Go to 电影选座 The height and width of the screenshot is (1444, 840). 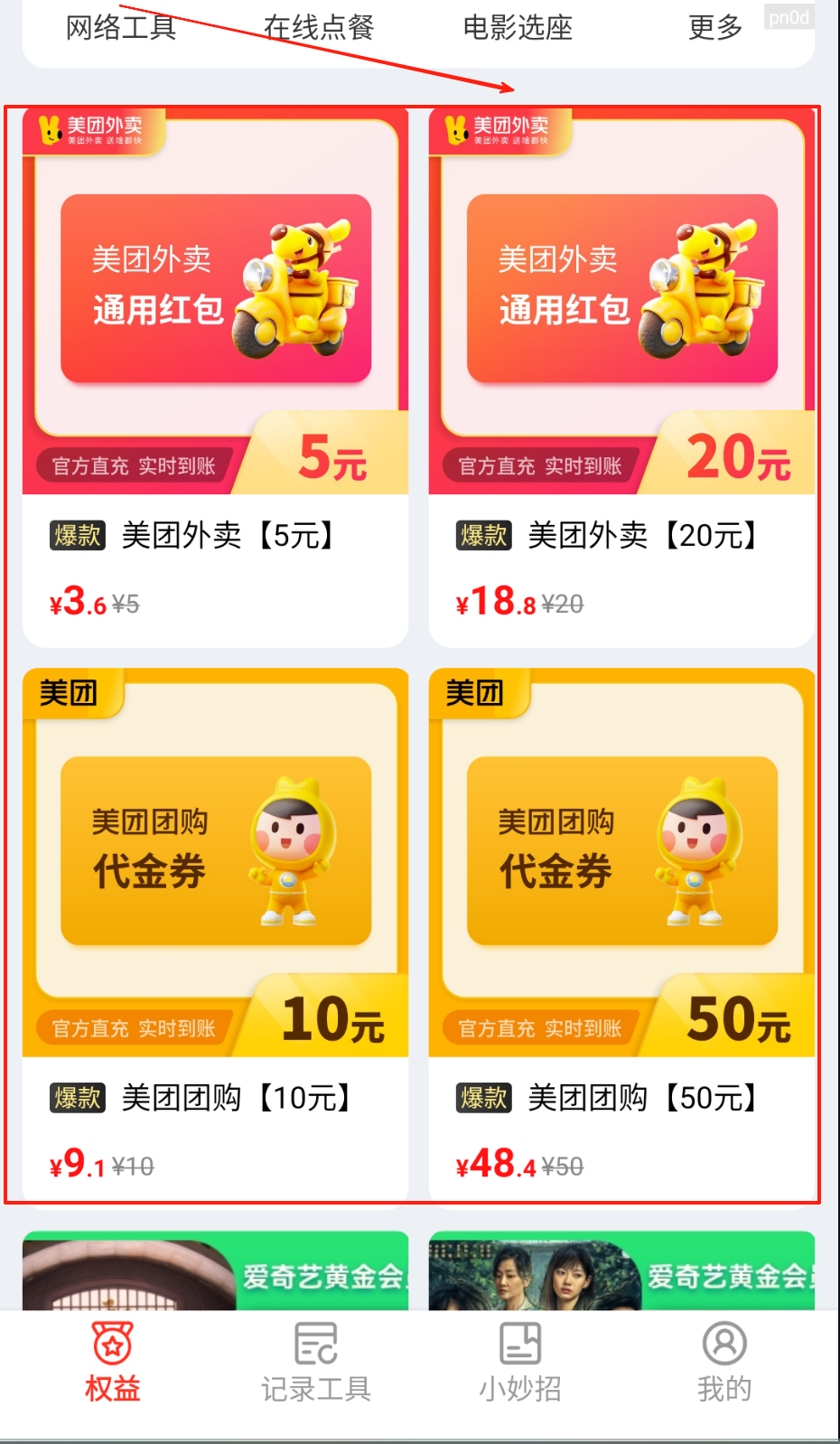click(x=518, y=28)
